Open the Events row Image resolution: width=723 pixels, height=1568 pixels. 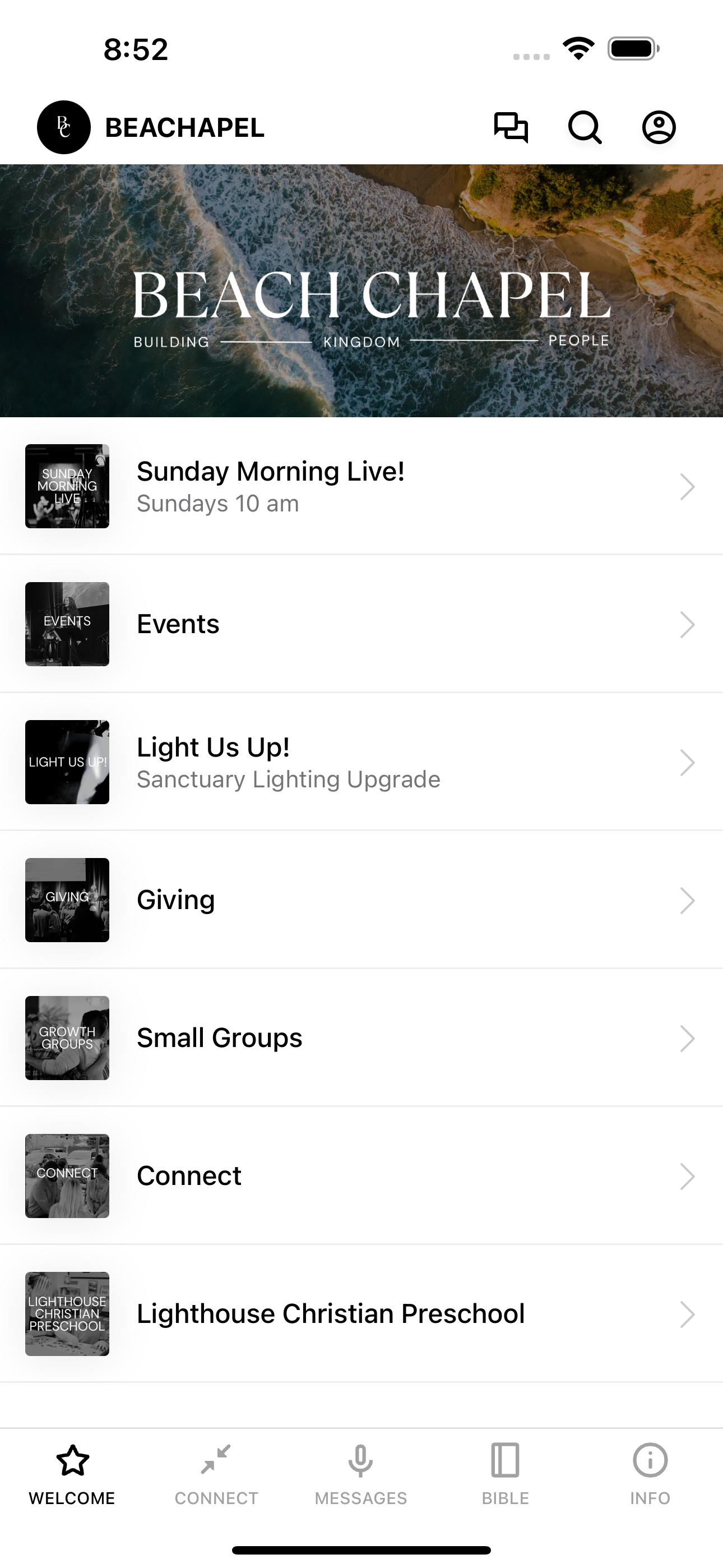361,624
